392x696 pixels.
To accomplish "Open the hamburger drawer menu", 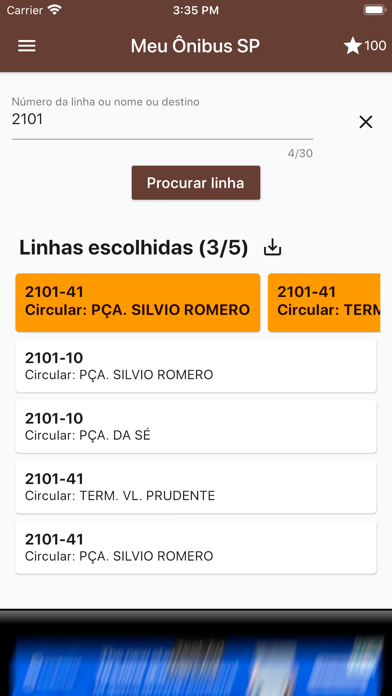I will click(27, 46).
